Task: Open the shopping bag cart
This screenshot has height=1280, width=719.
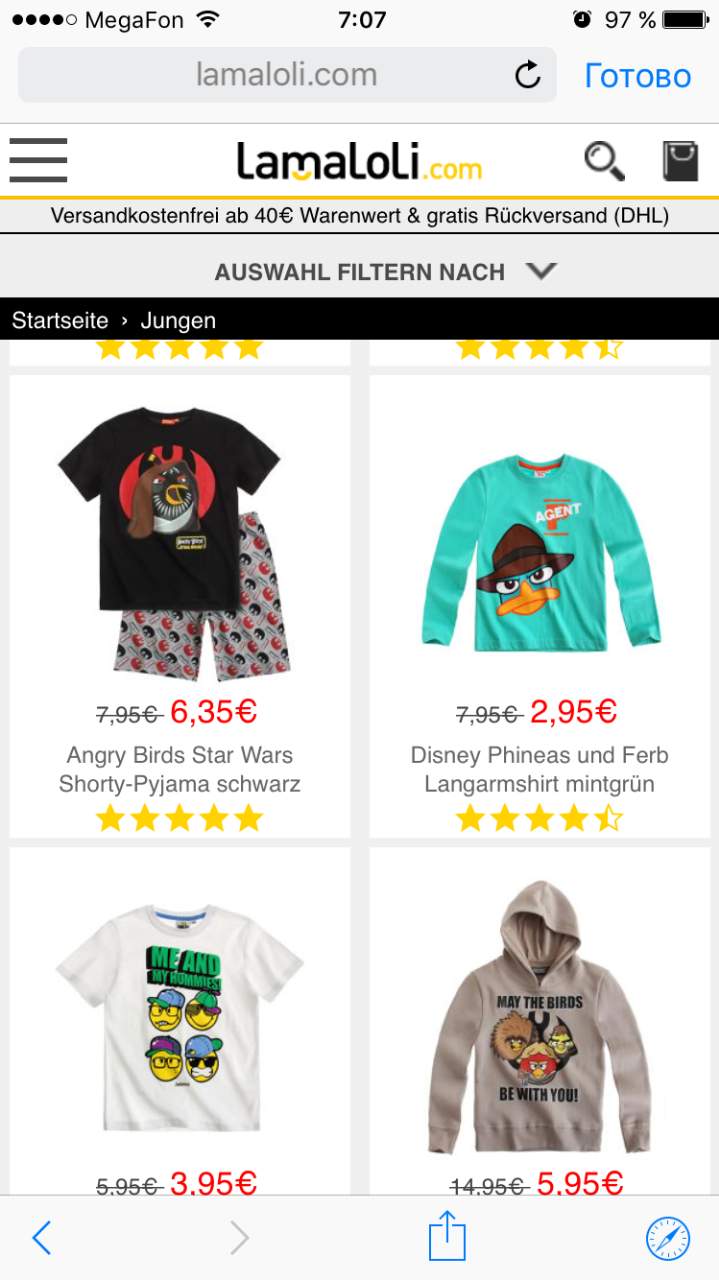Action: point(680,160)
